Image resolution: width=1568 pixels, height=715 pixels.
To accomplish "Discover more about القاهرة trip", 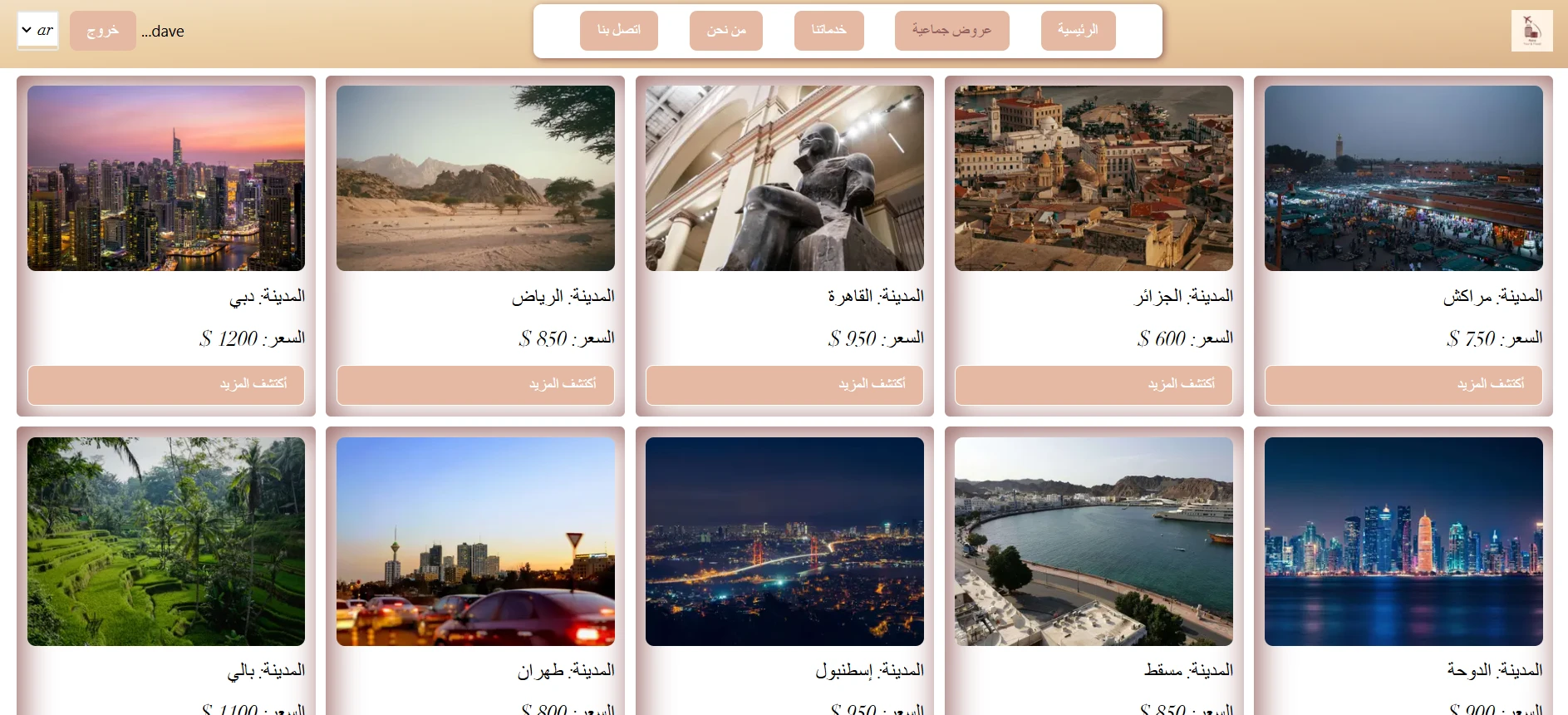I will pos(784,385).
